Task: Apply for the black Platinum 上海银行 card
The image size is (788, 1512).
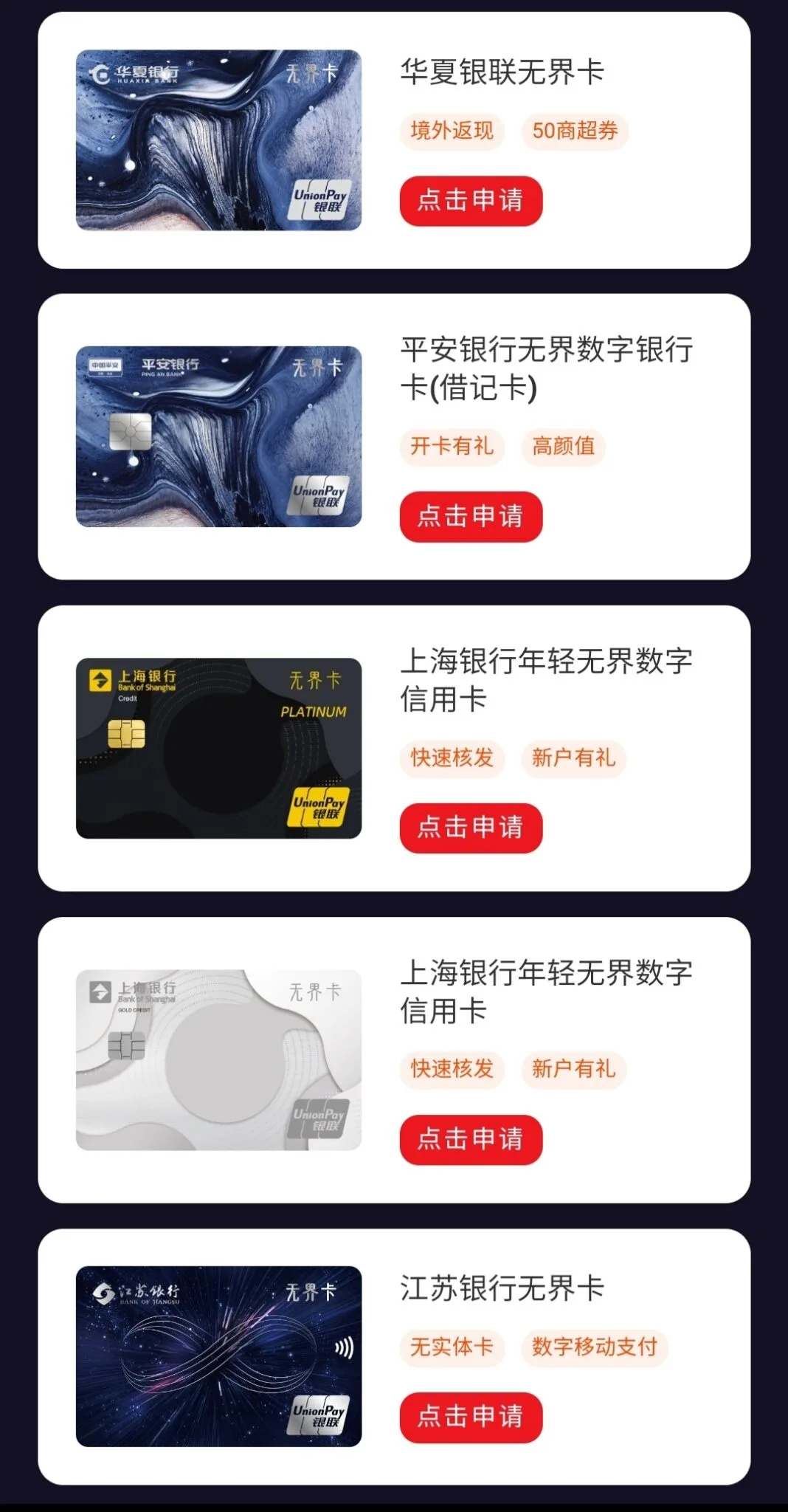Action: pyautogui.click(x=471, y=828)
